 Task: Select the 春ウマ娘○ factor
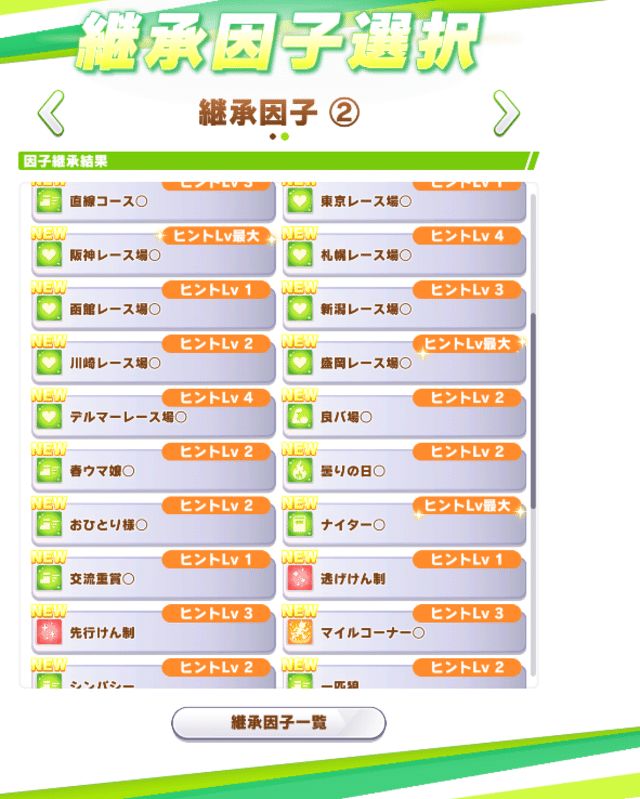tap(153, 471)
